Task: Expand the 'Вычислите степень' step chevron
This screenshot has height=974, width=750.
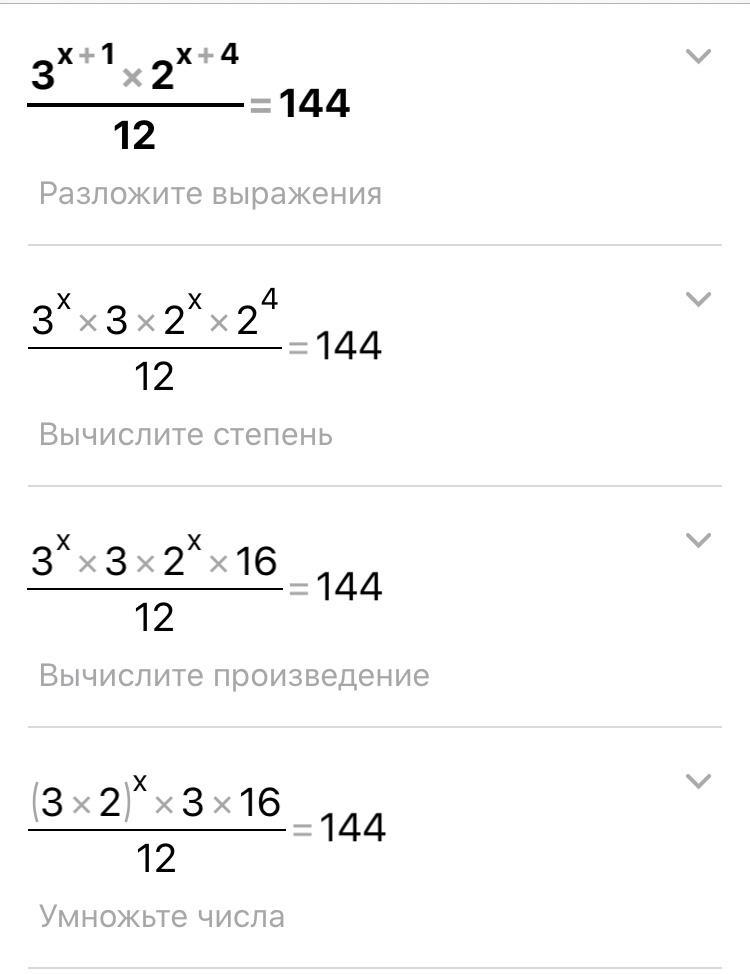Action: [x=697, y=298]
